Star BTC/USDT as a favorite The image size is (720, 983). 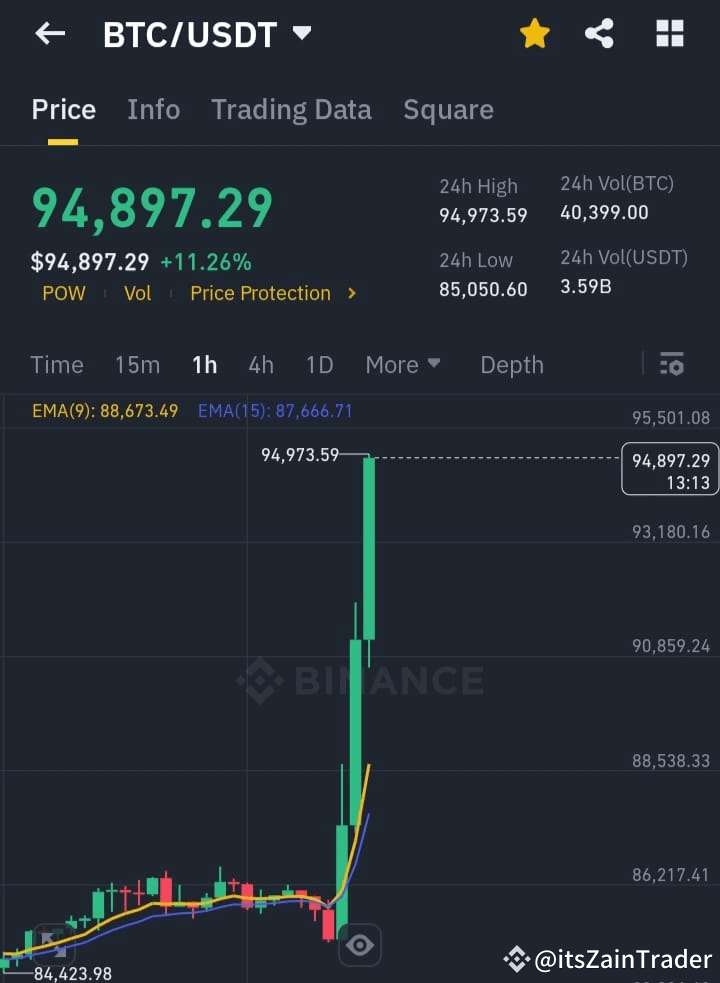click(535, 33)
